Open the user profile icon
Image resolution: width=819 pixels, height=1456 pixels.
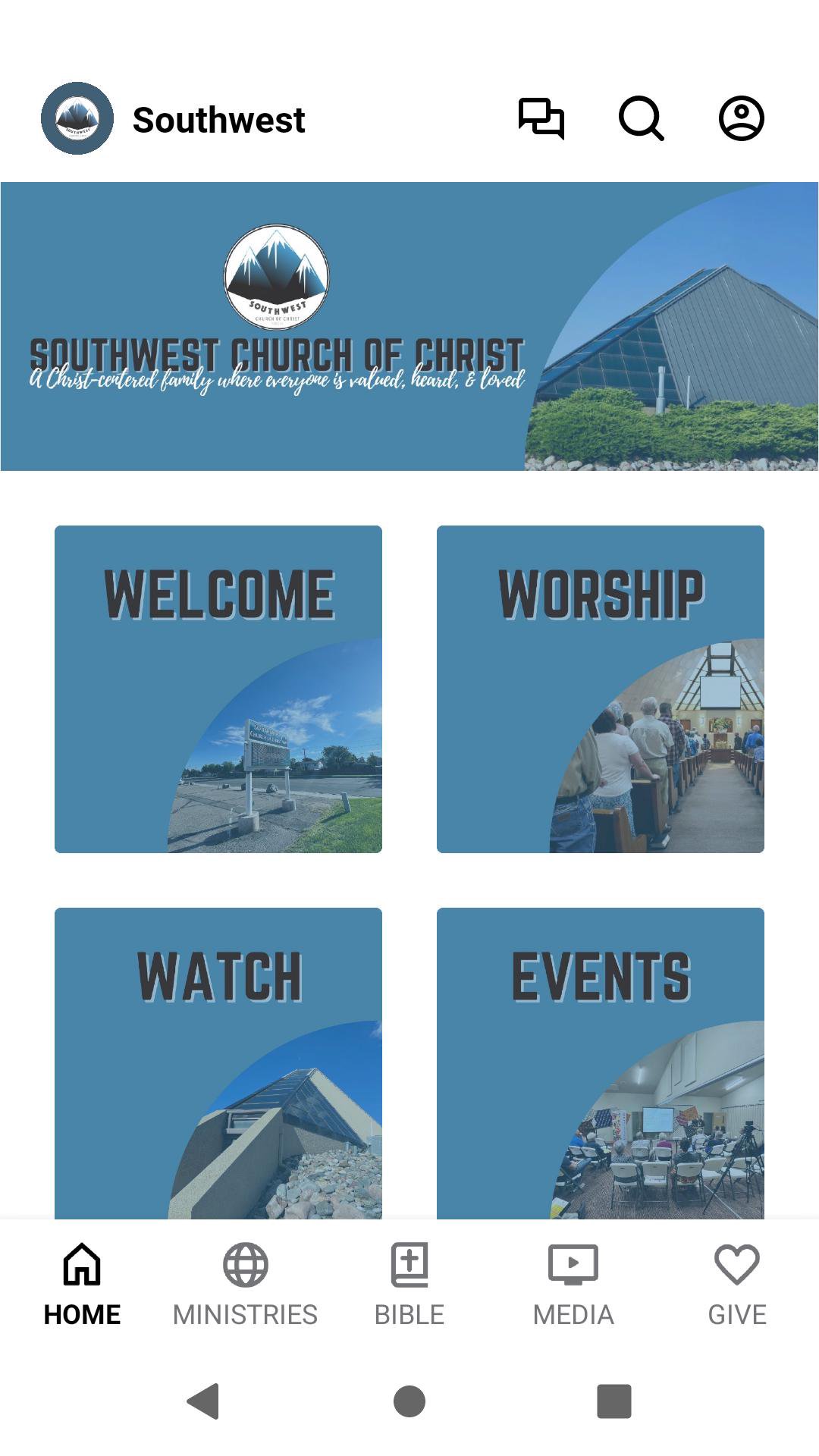tap(741, 119)
